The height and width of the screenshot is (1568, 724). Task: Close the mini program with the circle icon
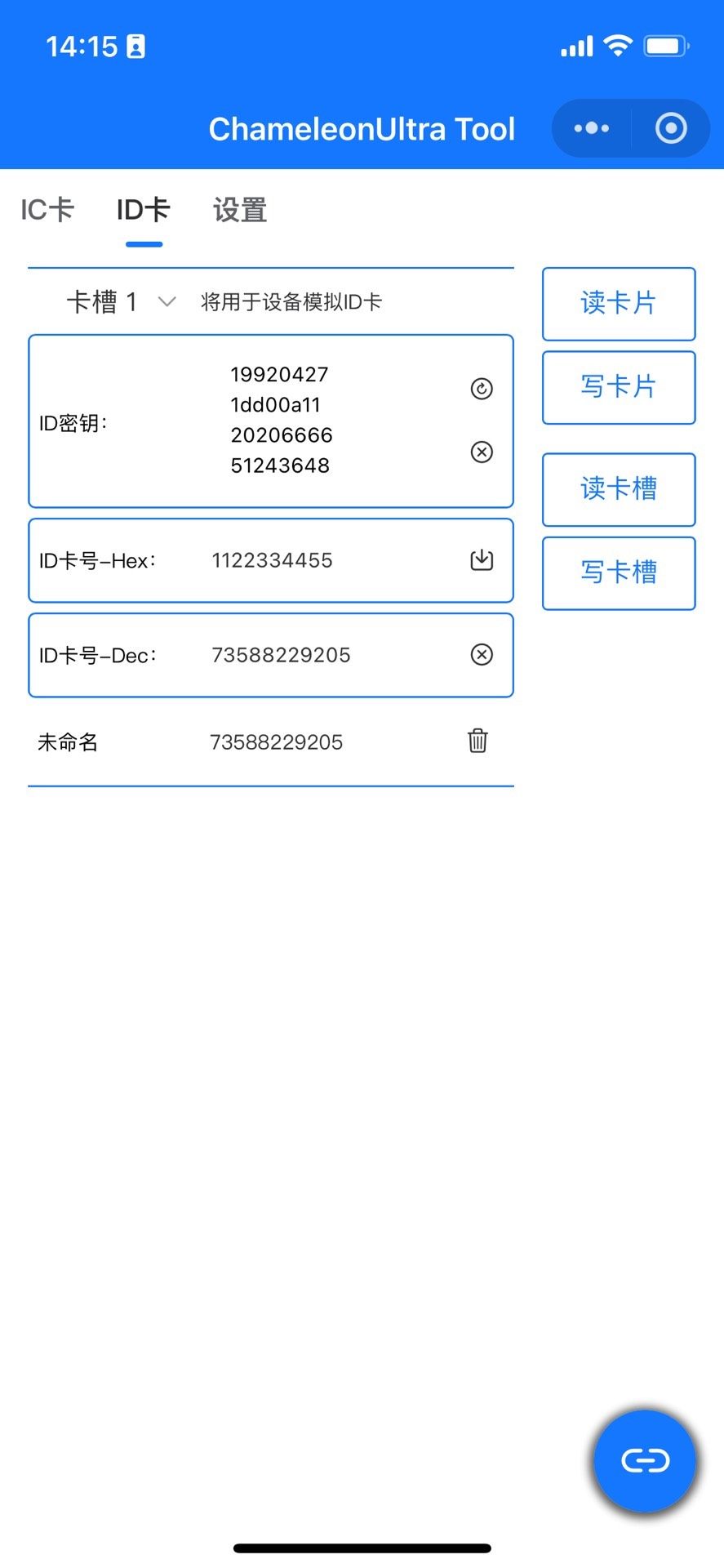[x=671, y=128]
